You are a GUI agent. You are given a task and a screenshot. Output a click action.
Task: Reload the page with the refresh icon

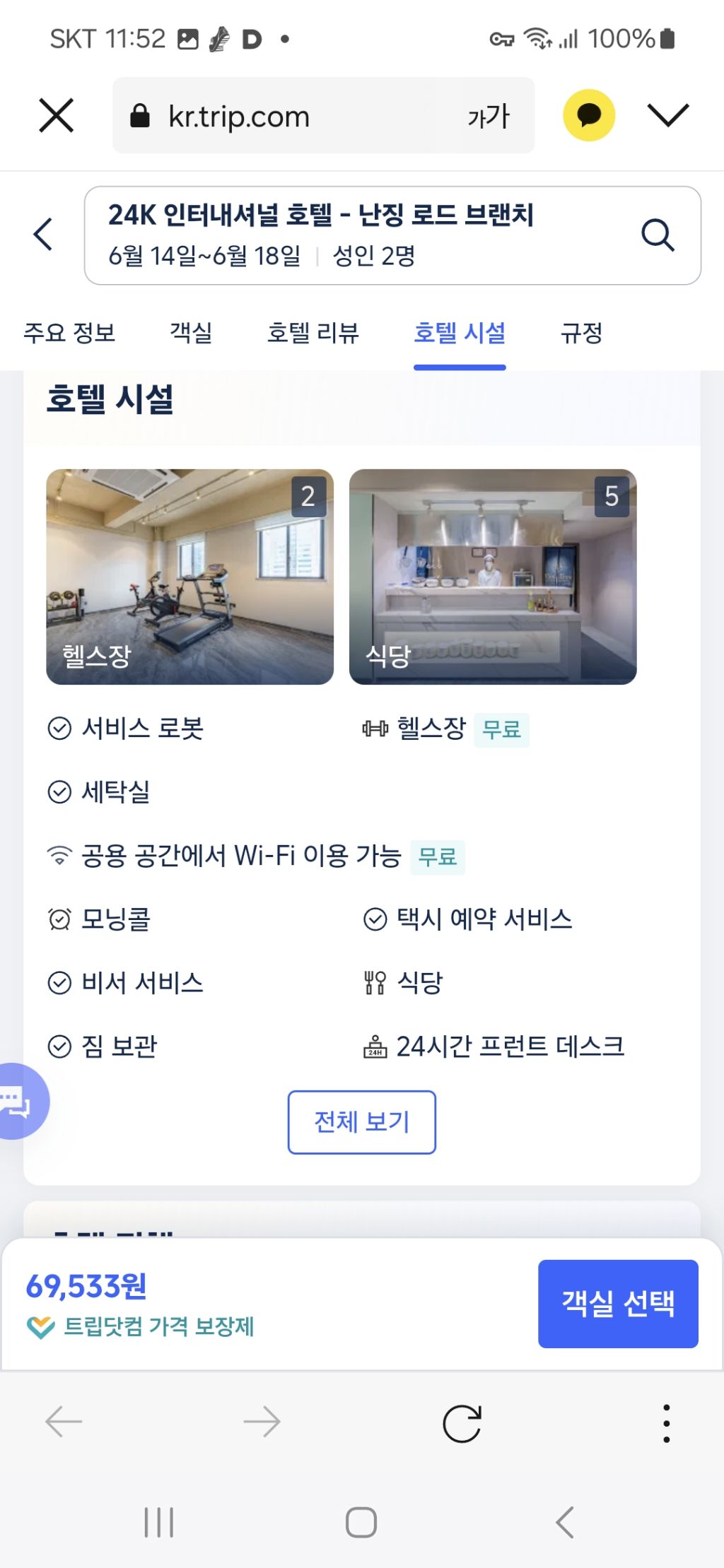pos(462,1422)
